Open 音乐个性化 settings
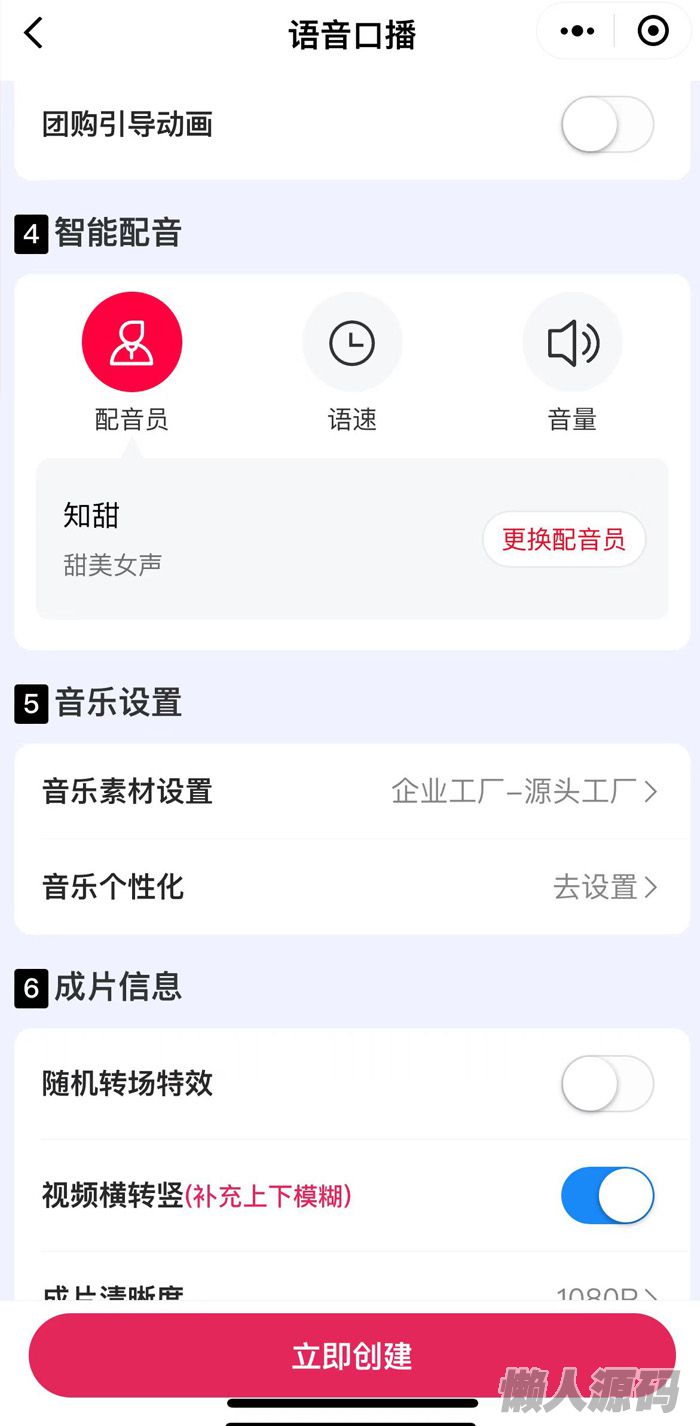The image size is (700, 1426). [x=350, y=887]
